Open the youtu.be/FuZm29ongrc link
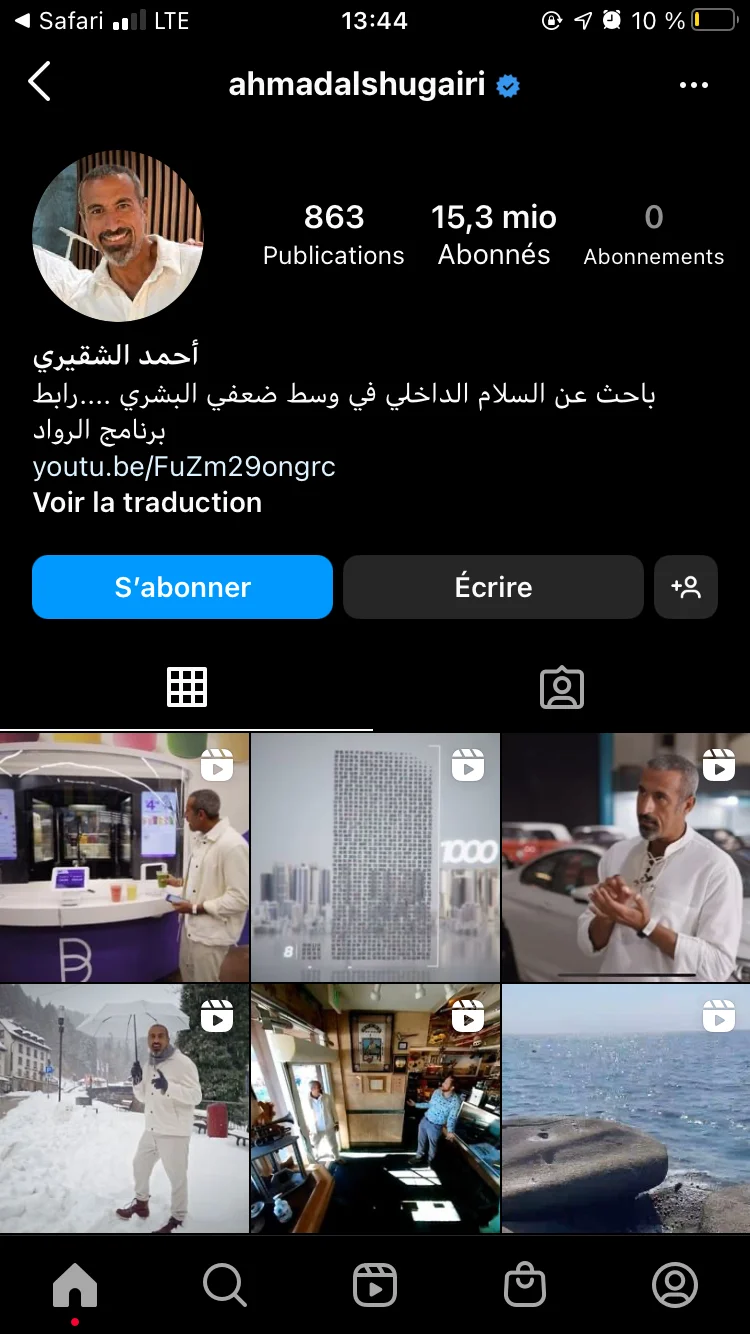750x1334 pixels. coord(184,466)
